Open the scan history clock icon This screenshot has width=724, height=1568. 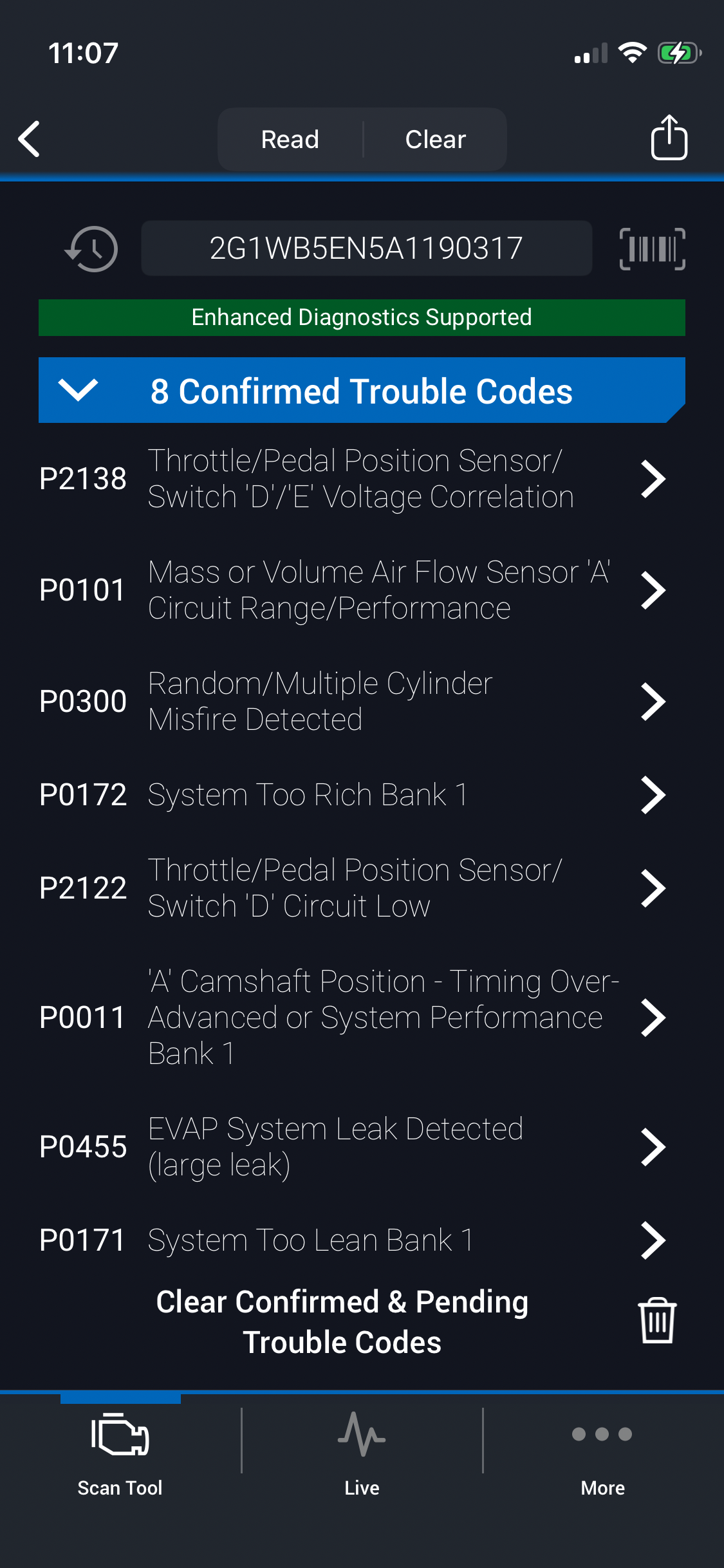click(x=91, y=248)
